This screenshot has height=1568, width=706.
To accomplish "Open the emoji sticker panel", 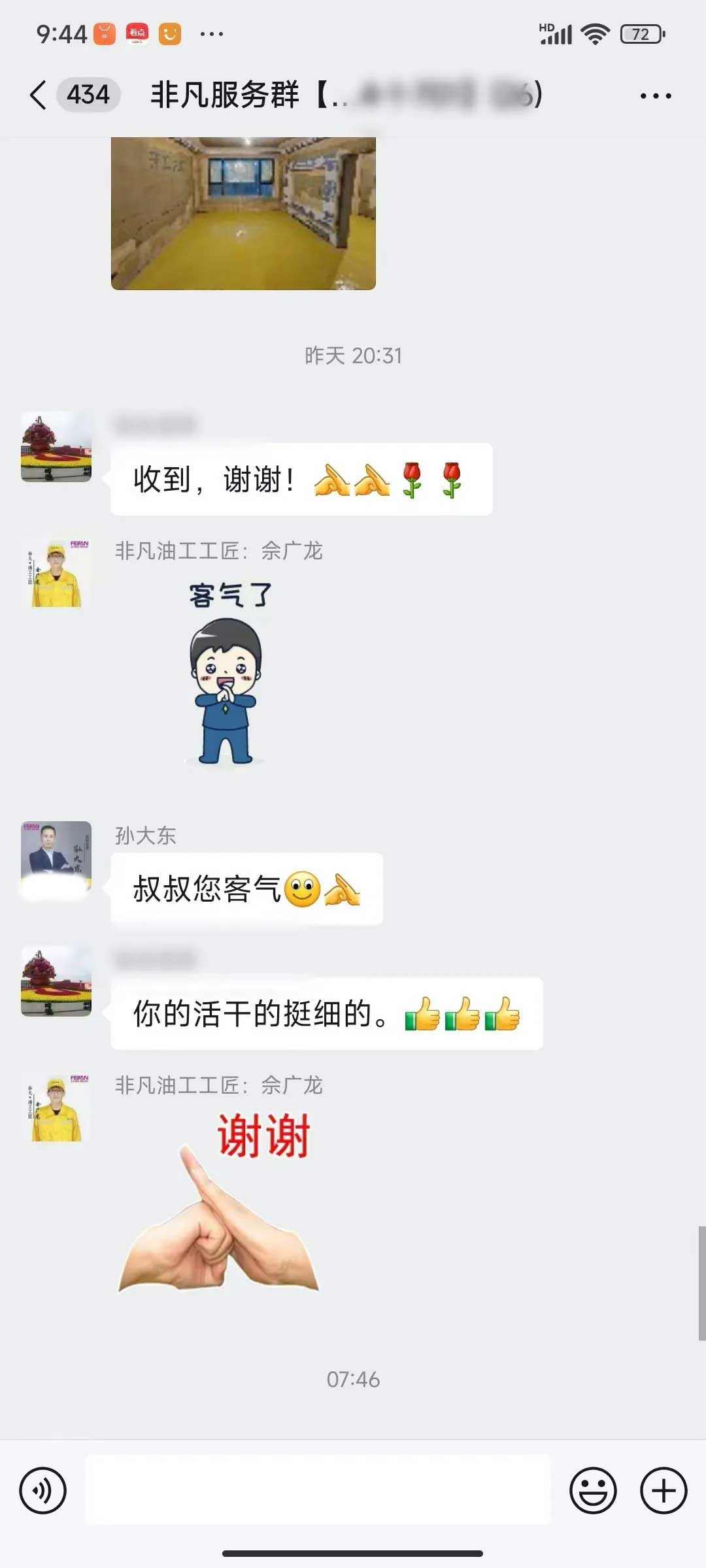I will click(593, 1490).
